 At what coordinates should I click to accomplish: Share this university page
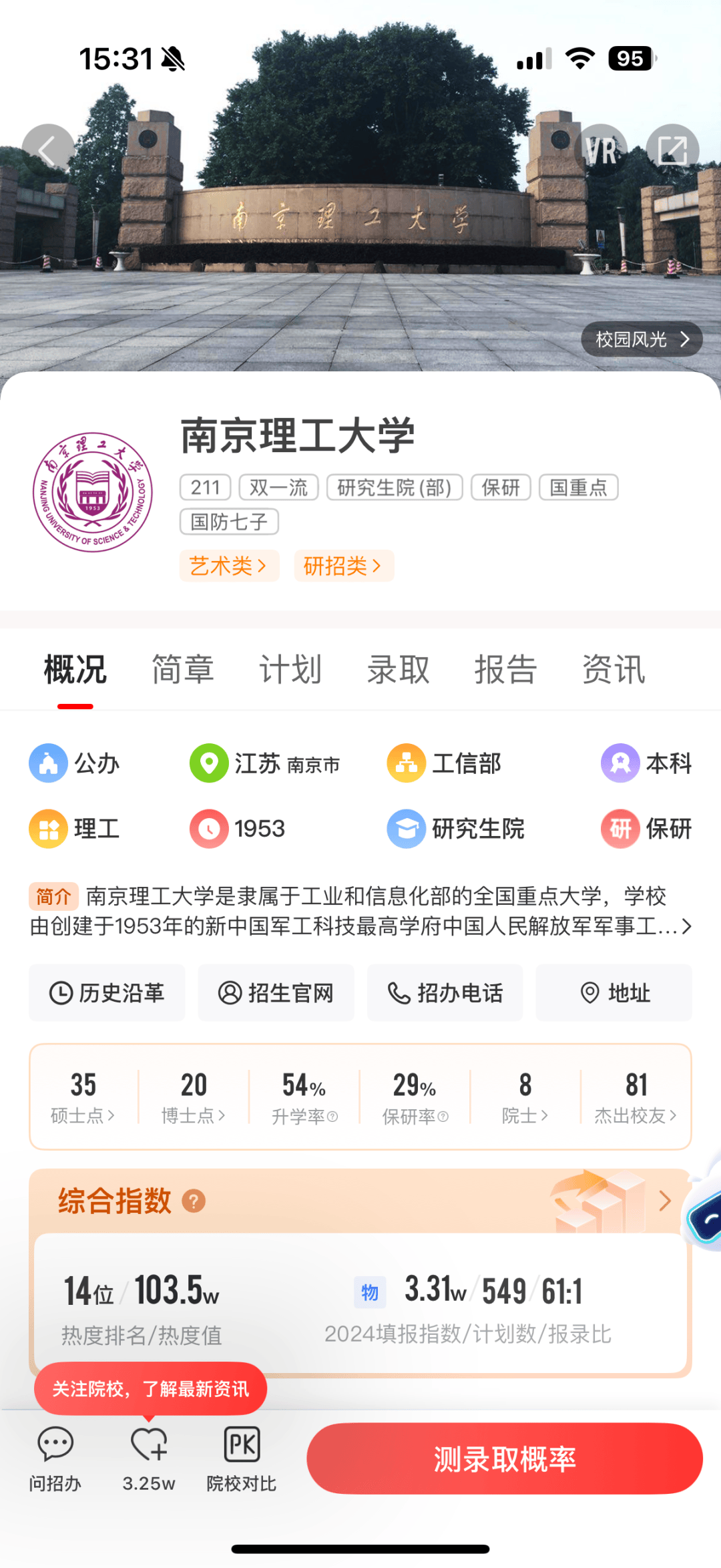tap(672, 150)
